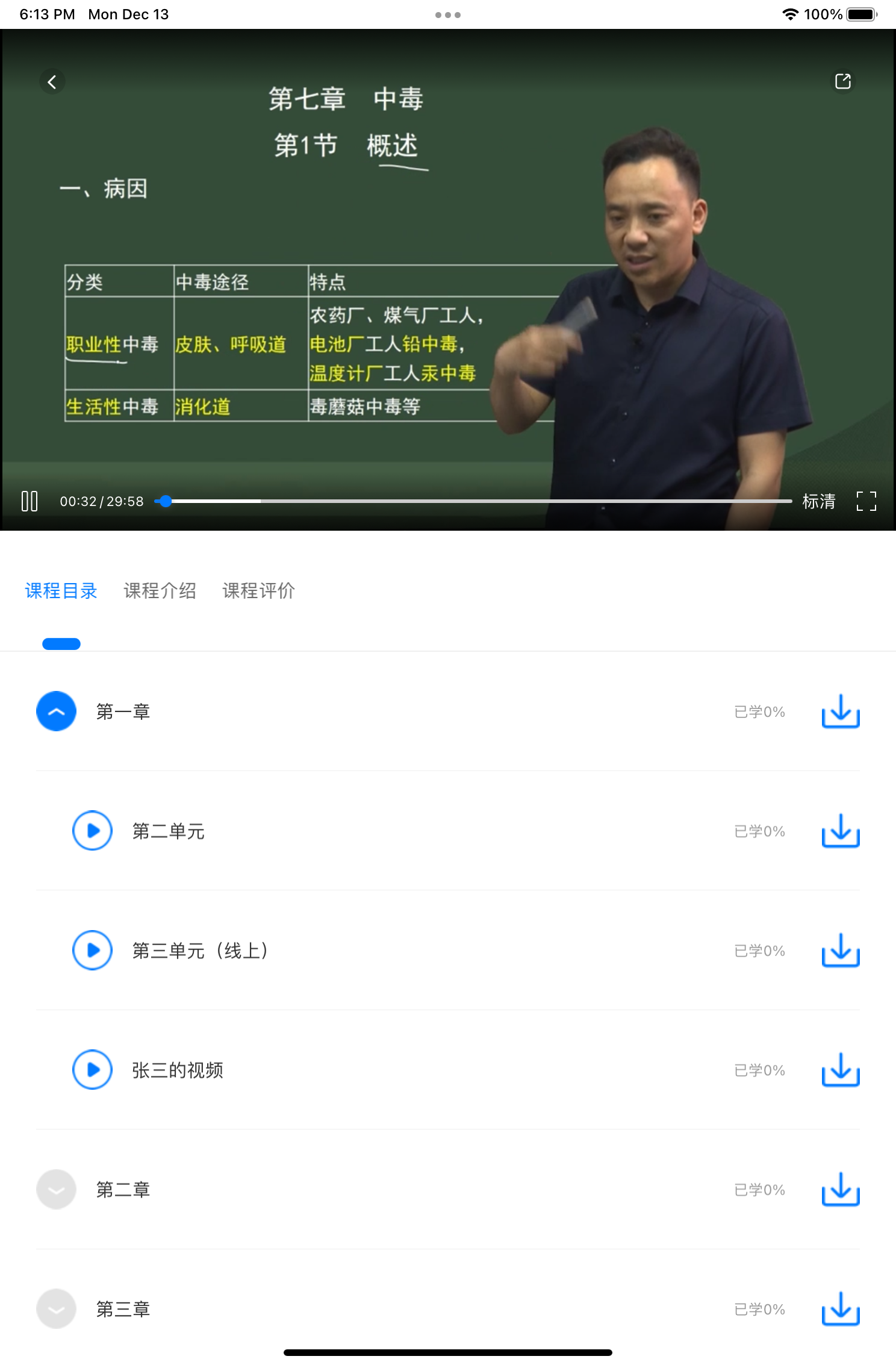Select the 课程目录 tab
This screenshot has width=896, height=1365.
point(61,591)
